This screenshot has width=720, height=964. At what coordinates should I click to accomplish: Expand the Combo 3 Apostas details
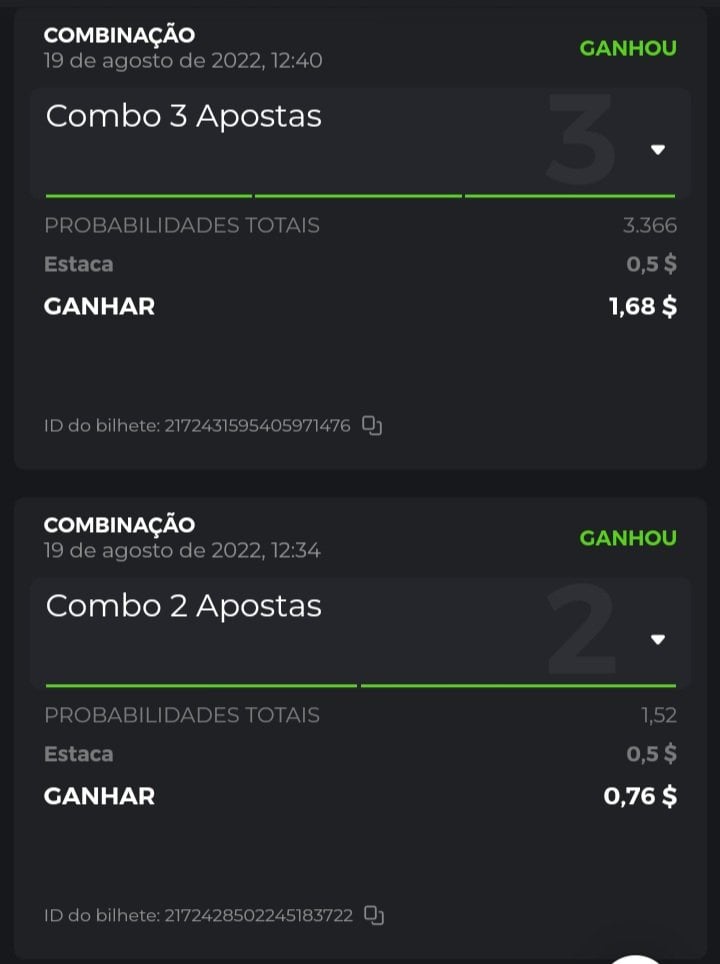tap(657, 150)
